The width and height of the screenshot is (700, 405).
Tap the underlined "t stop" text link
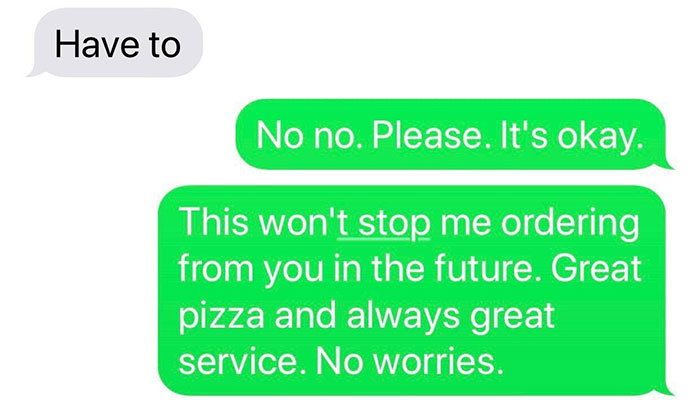pyautogui.click(x=385, y=224)
